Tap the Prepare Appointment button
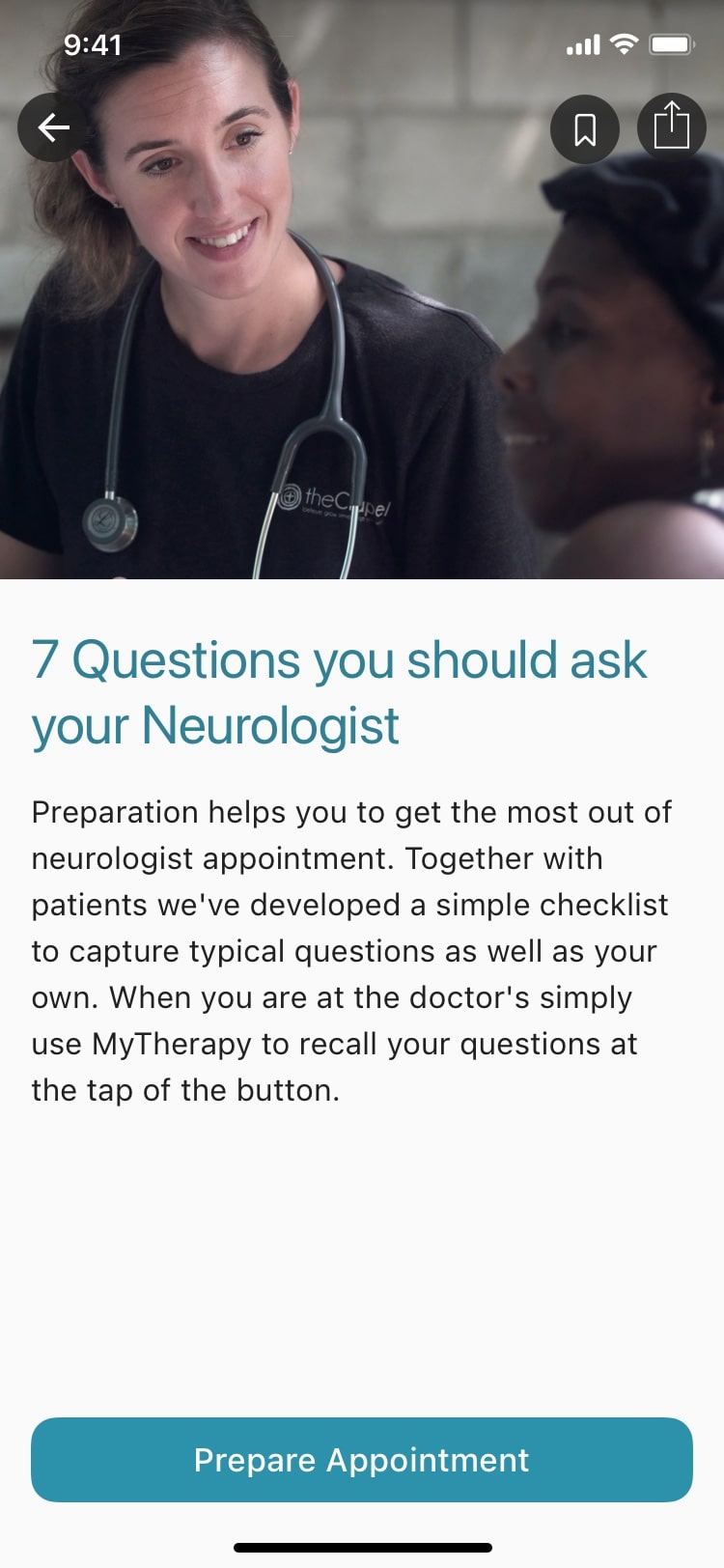The height and width of the screenshot is (1568, 724). (362, 1459)
